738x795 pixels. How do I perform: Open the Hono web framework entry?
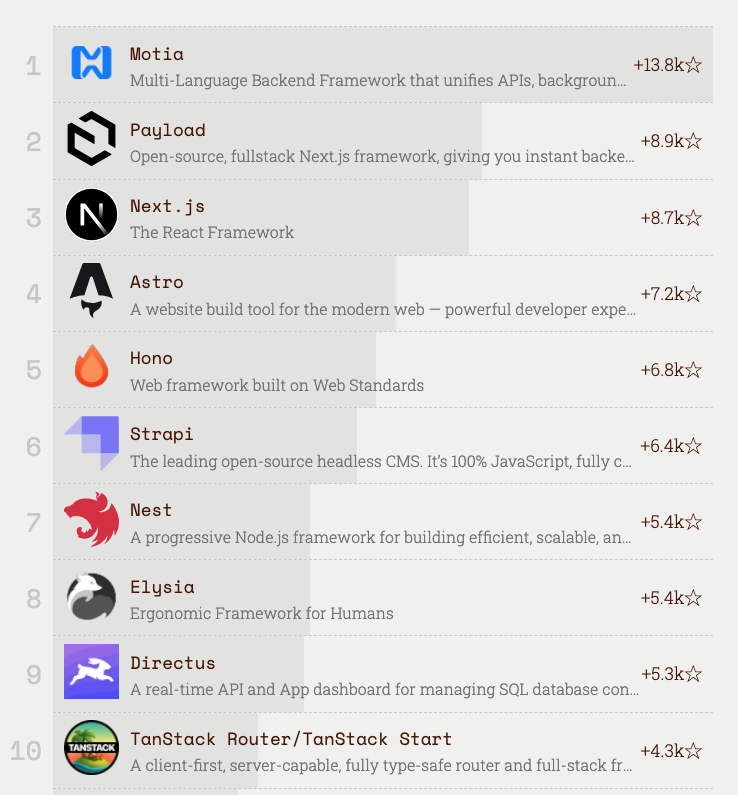click(x=151, y=358)
